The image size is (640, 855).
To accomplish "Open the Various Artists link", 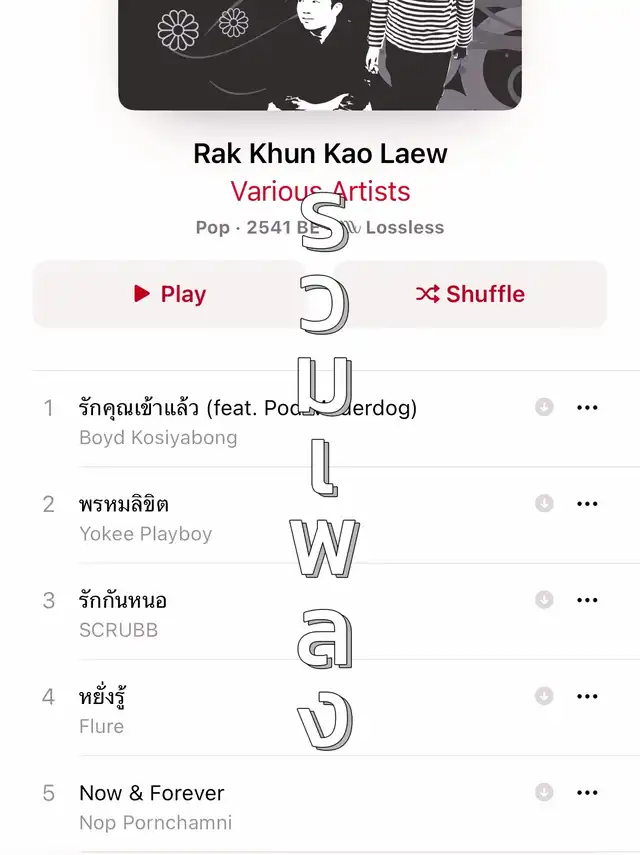I will (320, 191).
